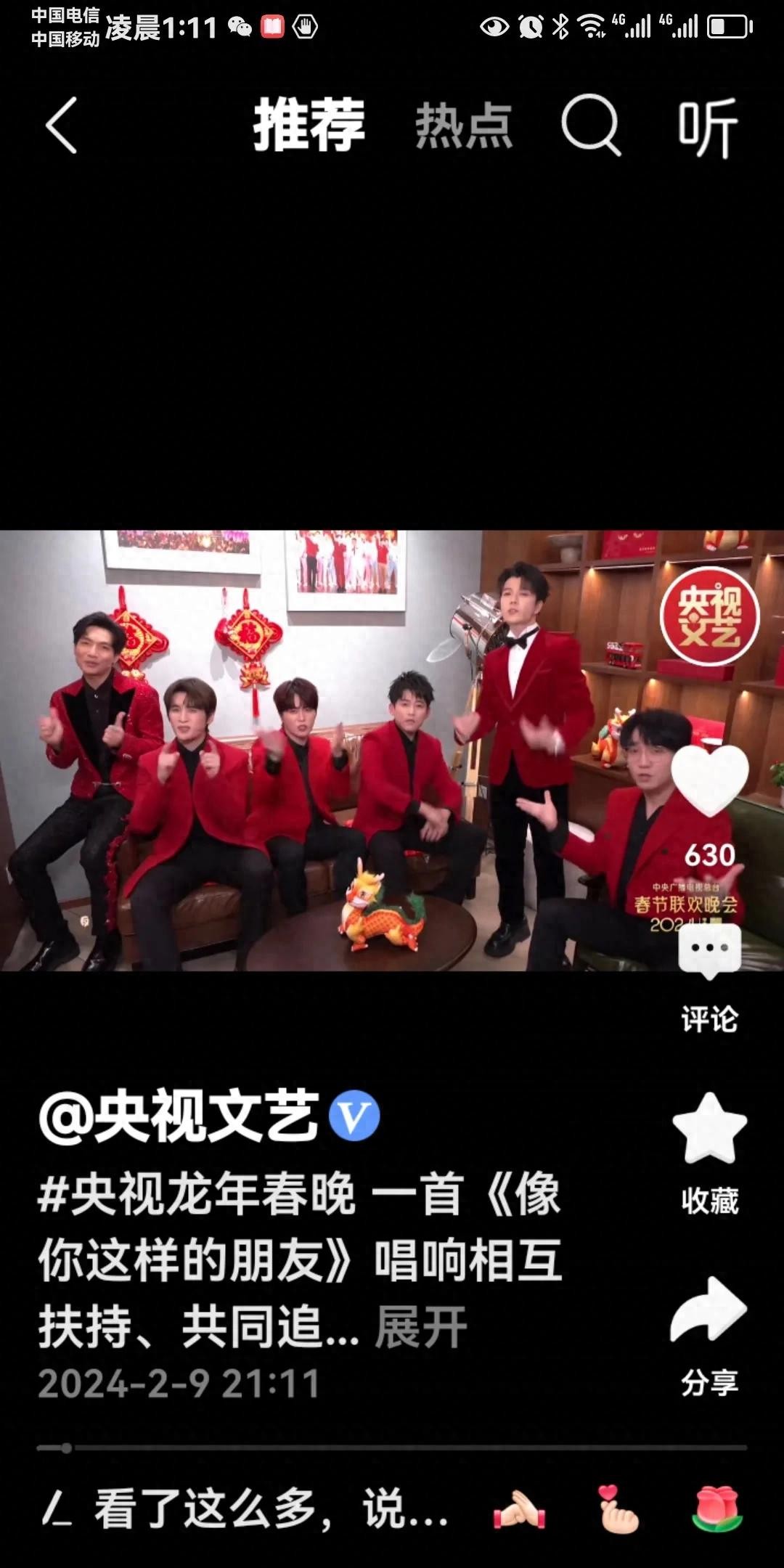Send the finger heart emoji
The width and height of the screenshot is (784, 1568).
click(x=617, y=1510)
